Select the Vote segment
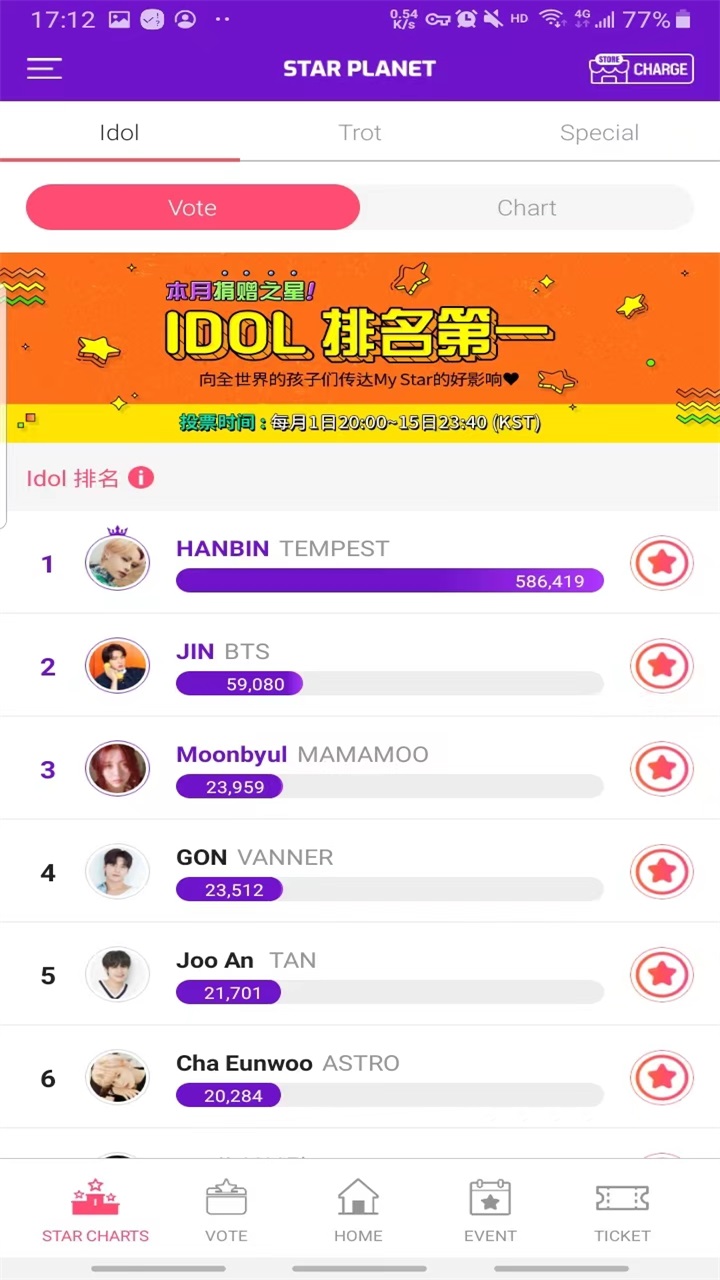The height and width of the screenshot is (1280, 720). pyautogui.click(x=192, y=208)
